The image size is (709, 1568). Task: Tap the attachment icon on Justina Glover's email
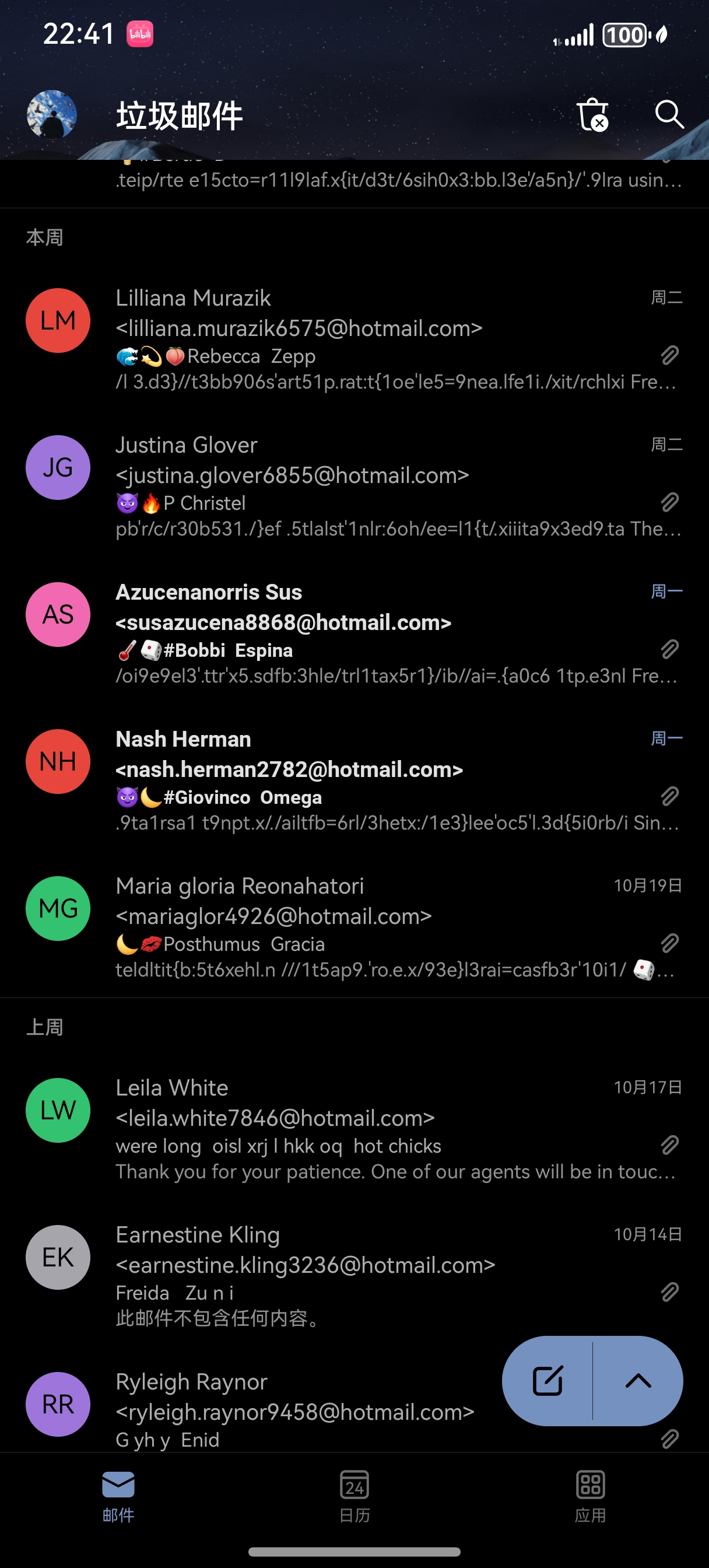pos(669,502)
